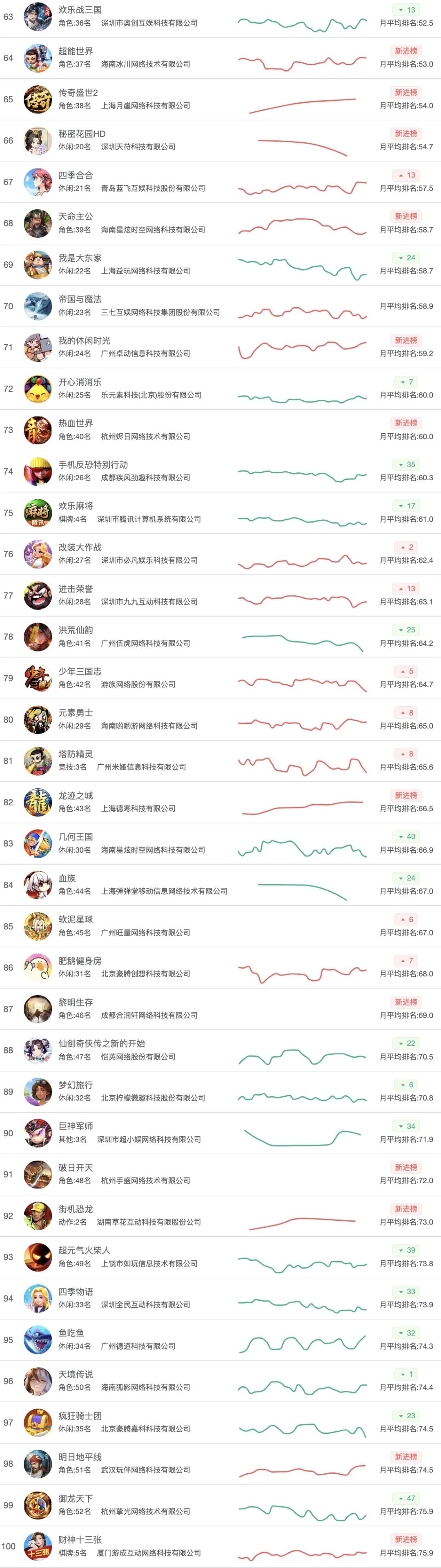View the 街机恐龙 ranking row
This screenshot has width=441, height=1568.
(76, 1209)
